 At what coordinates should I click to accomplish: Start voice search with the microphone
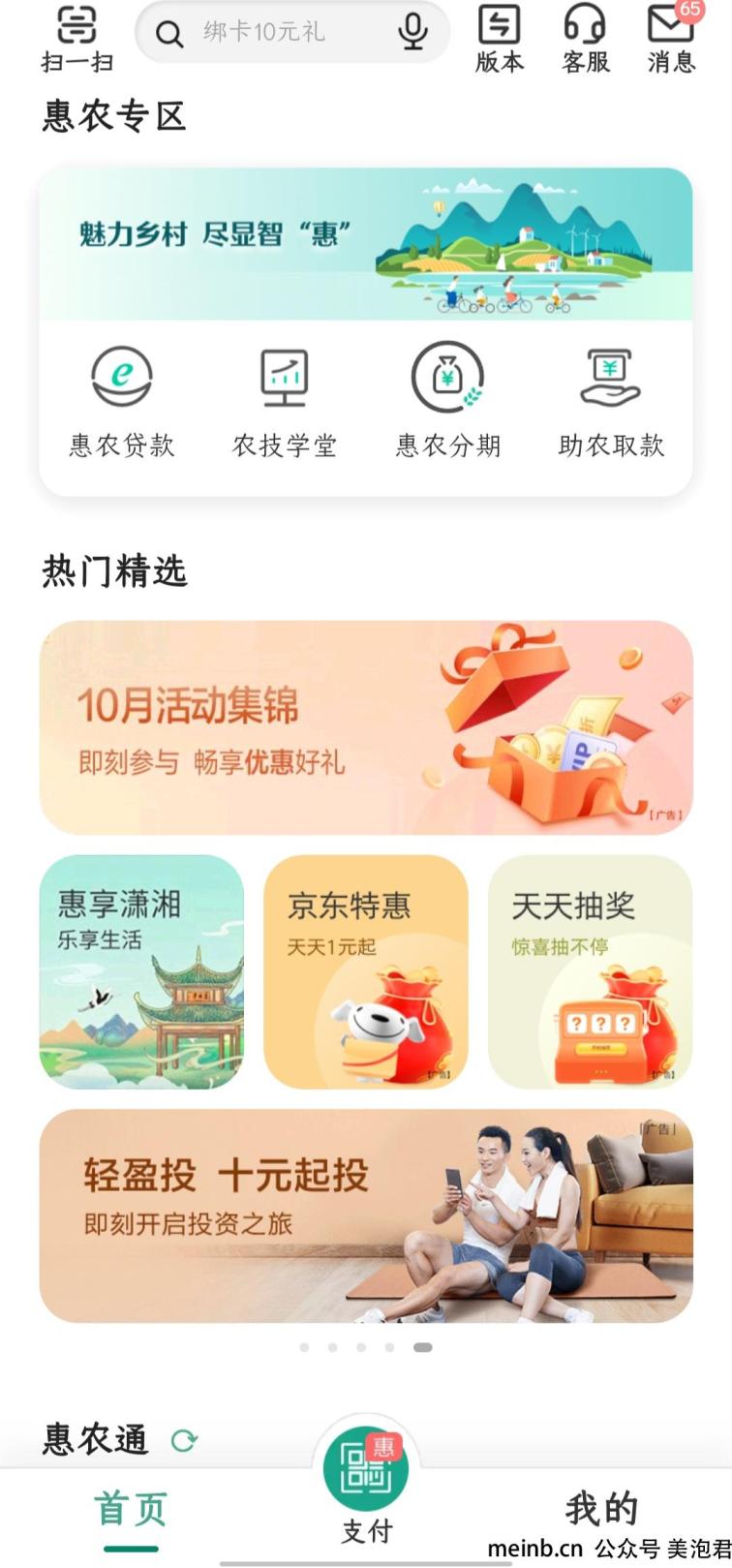(412, 32)
